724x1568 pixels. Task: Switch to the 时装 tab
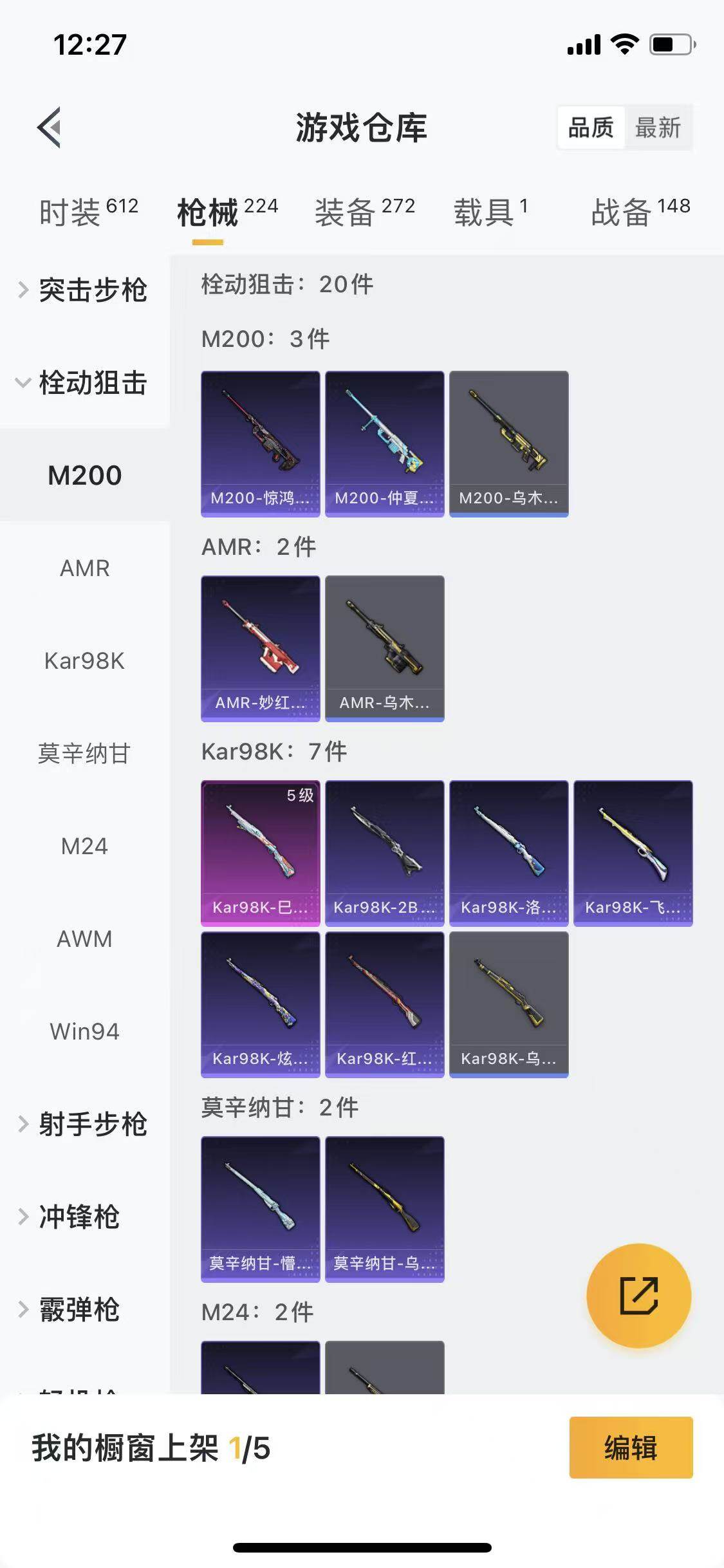[x=88, y=212]
